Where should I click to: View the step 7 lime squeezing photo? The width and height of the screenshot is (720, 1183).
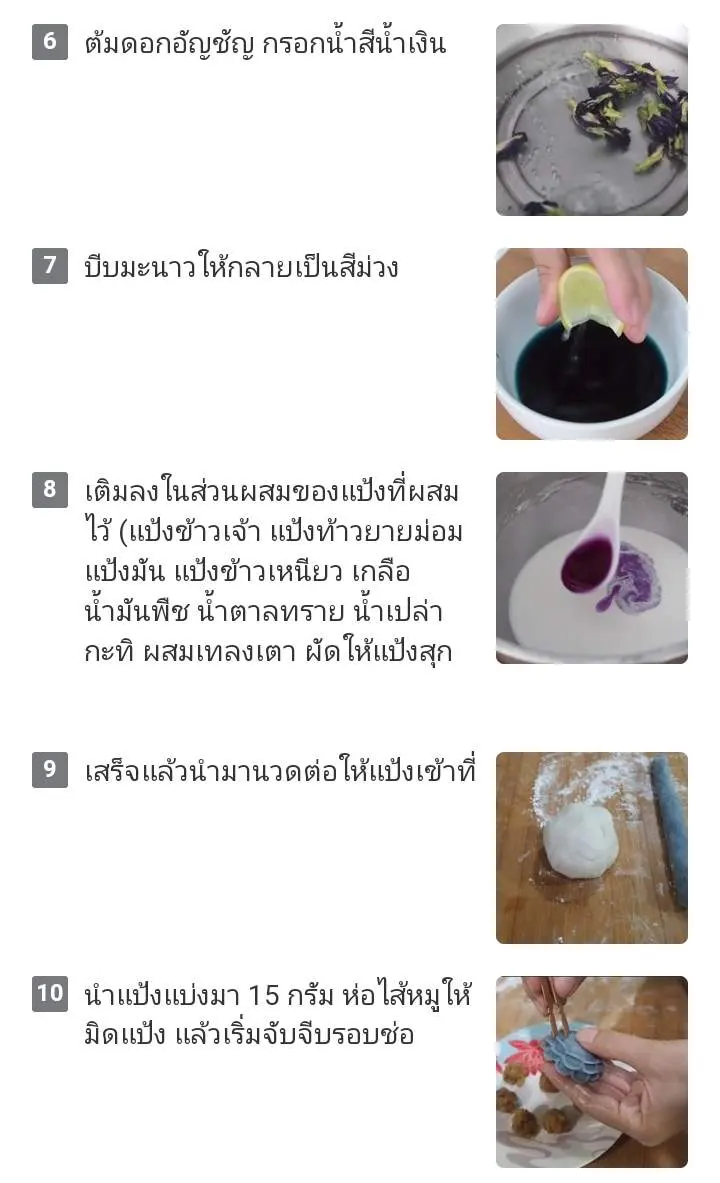[591, 344]
